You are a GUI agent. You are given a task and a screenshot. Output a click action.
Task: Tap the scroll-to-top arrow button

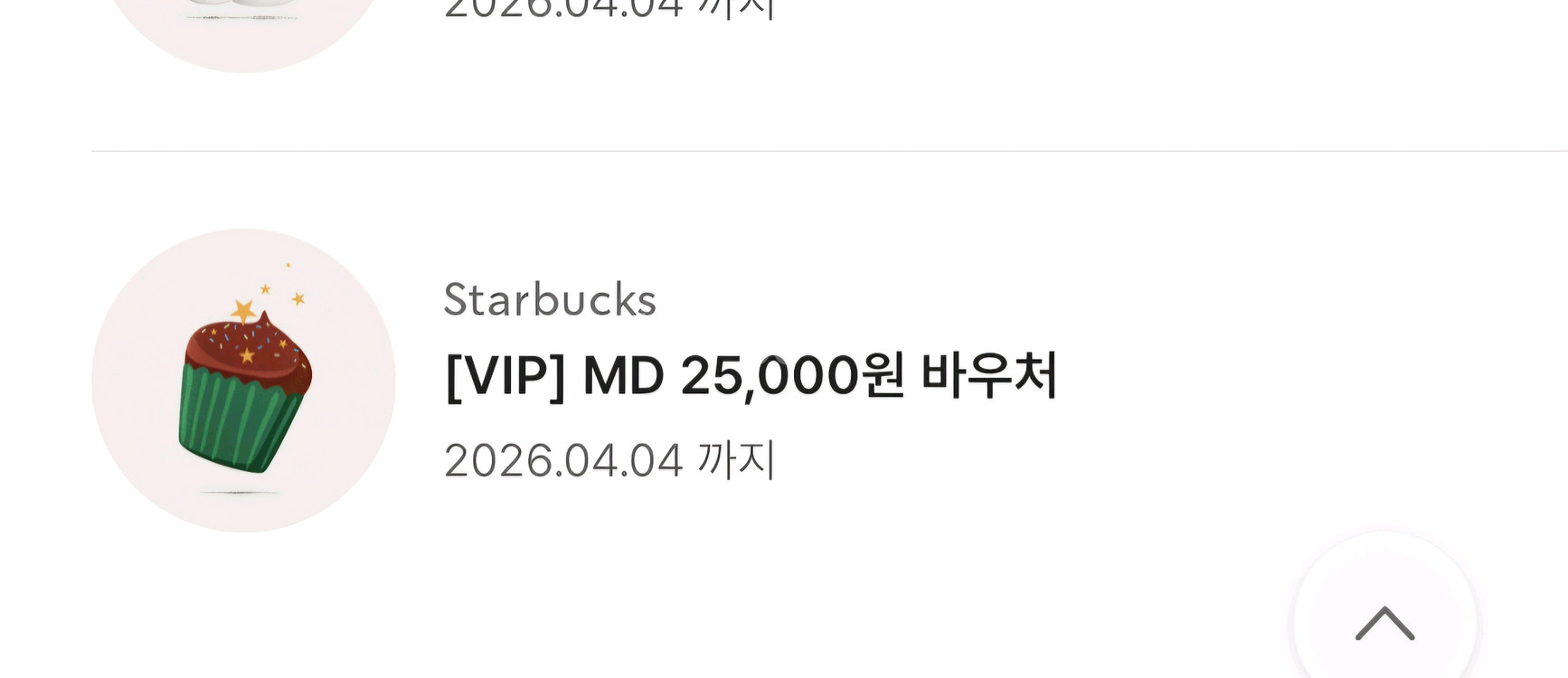point(1384,623)
